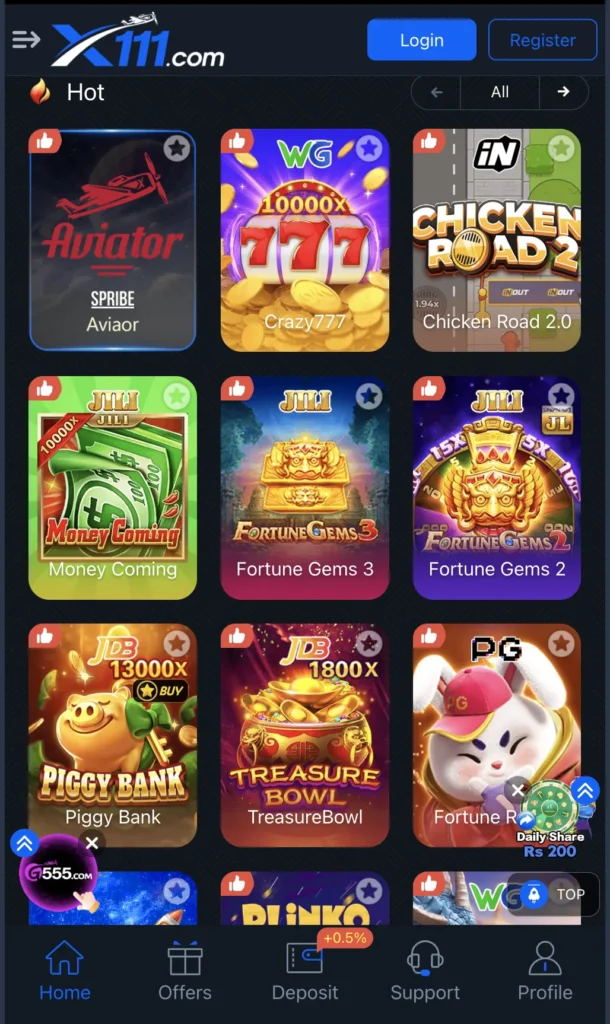610x1024 pixels.
Task: Play the Money Coming game
Action: 113,488
